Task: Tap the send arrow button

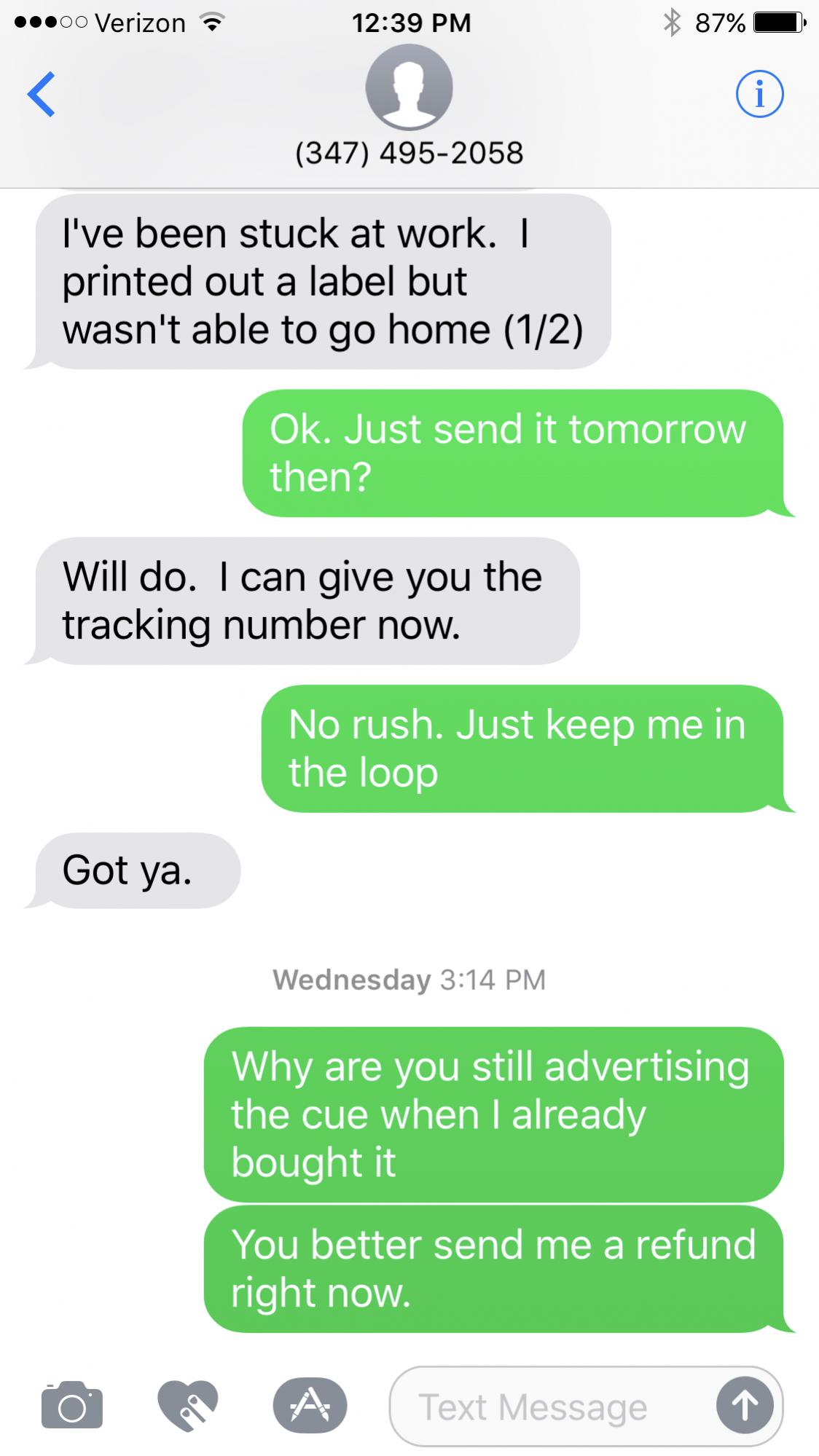Action: point(744,1406)
